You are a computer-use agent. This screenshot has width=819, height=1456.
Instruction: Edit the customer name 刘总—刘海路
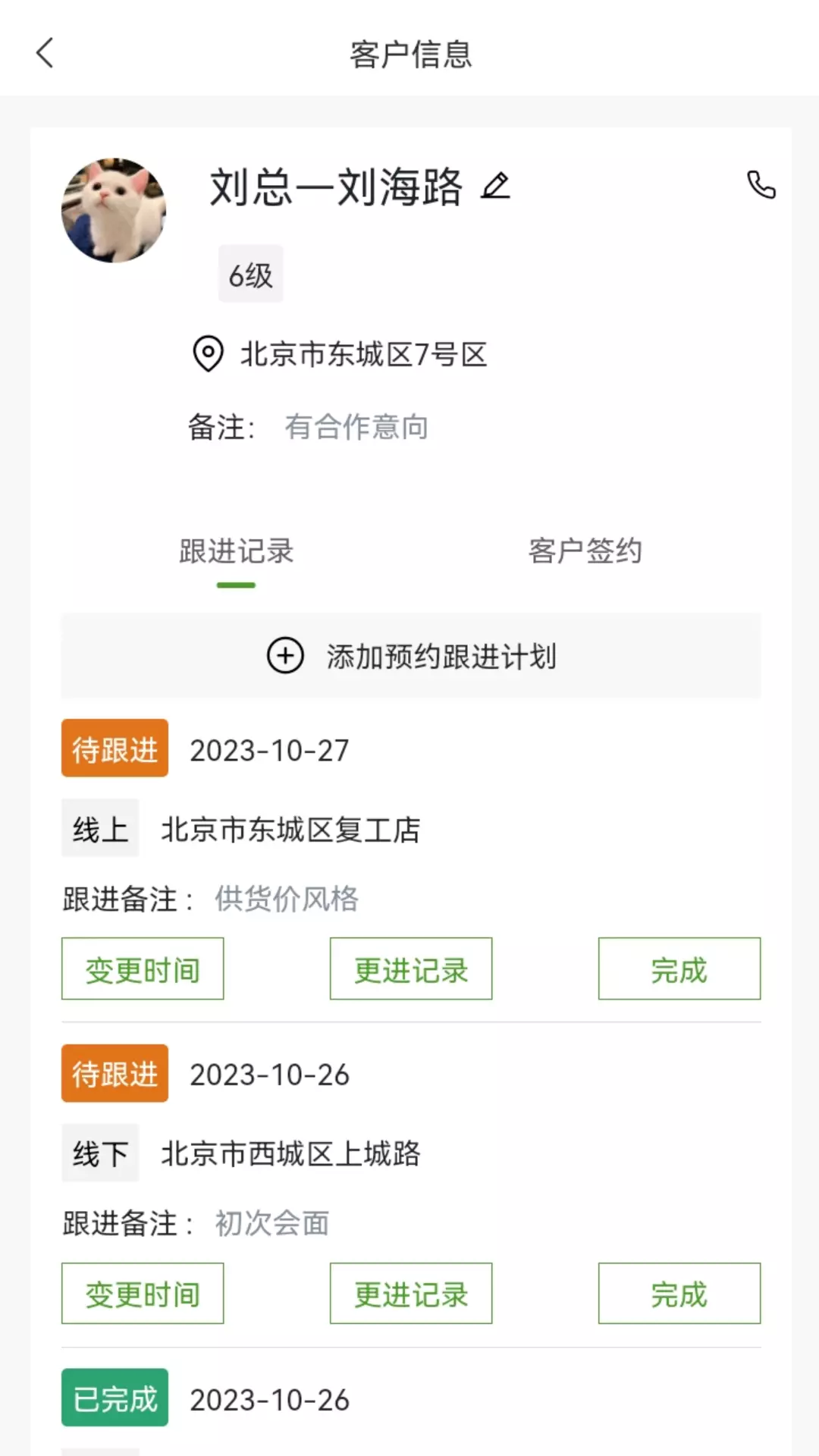click(x=496, y=186)
